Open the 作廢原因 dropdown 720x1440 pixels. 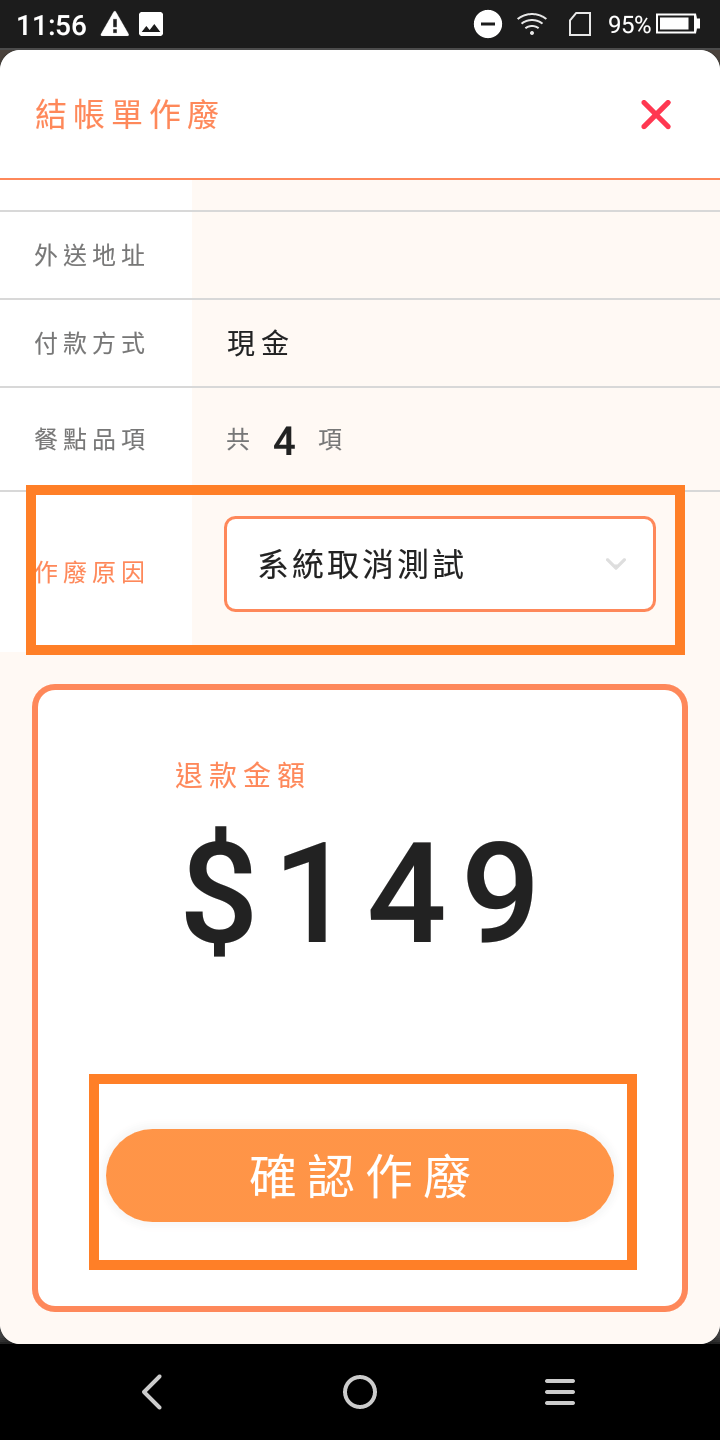440,564
